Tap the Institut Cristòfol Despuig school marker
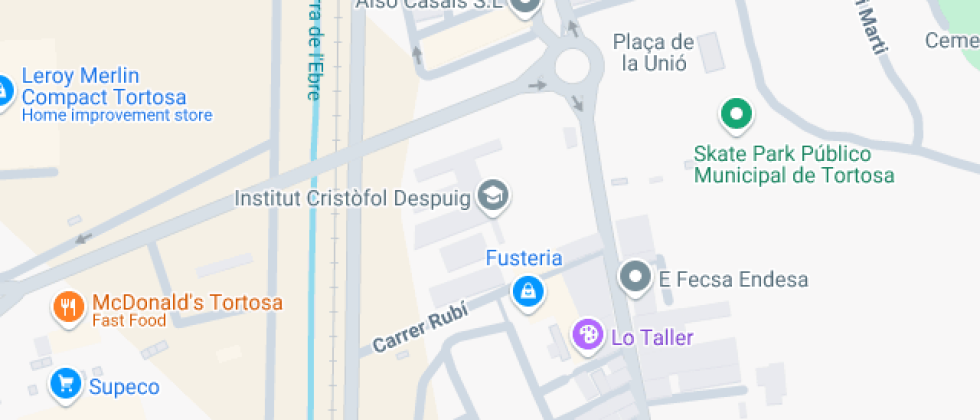The width and height of the screenshot is (980, 420). tap(492, 196)
